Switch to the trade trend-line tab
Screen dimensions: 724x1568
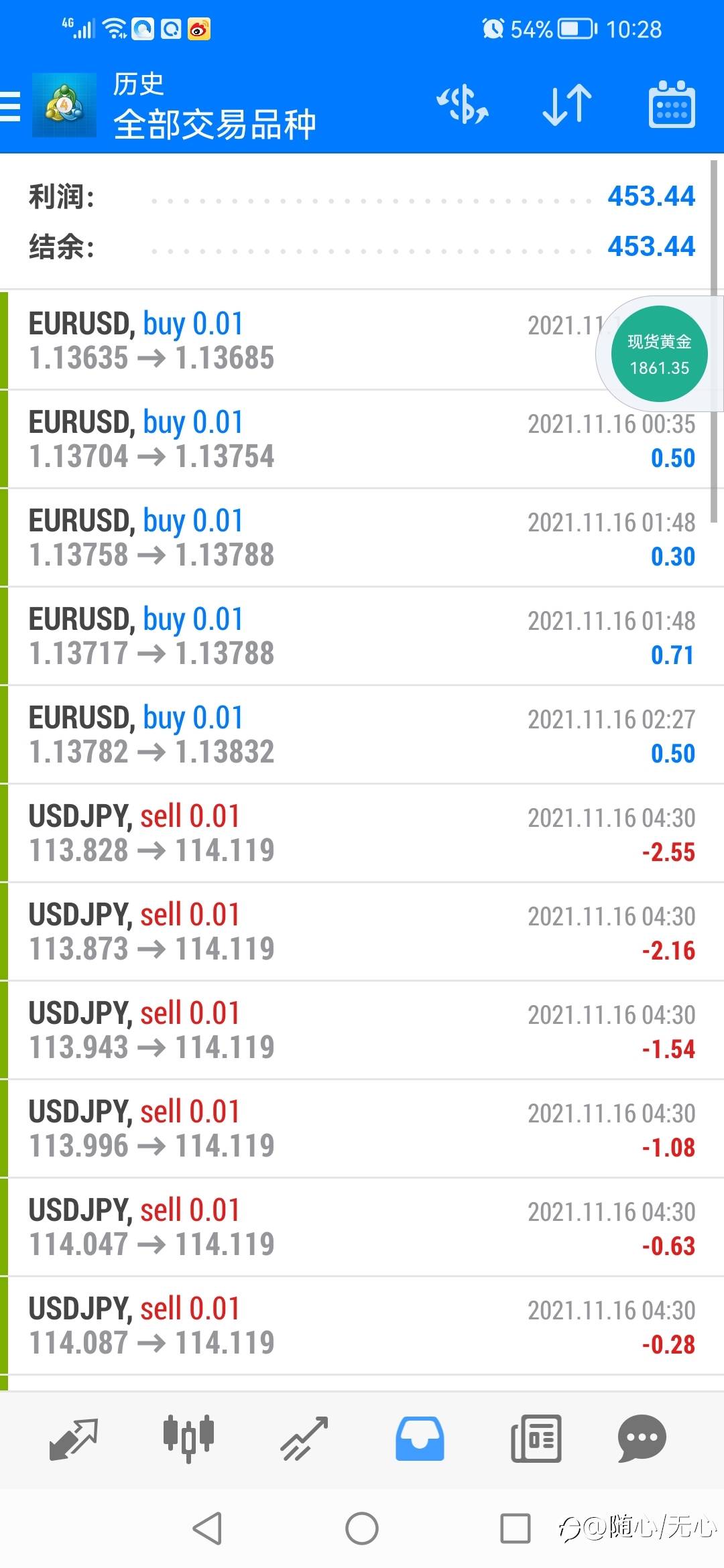coord(304,1439)
